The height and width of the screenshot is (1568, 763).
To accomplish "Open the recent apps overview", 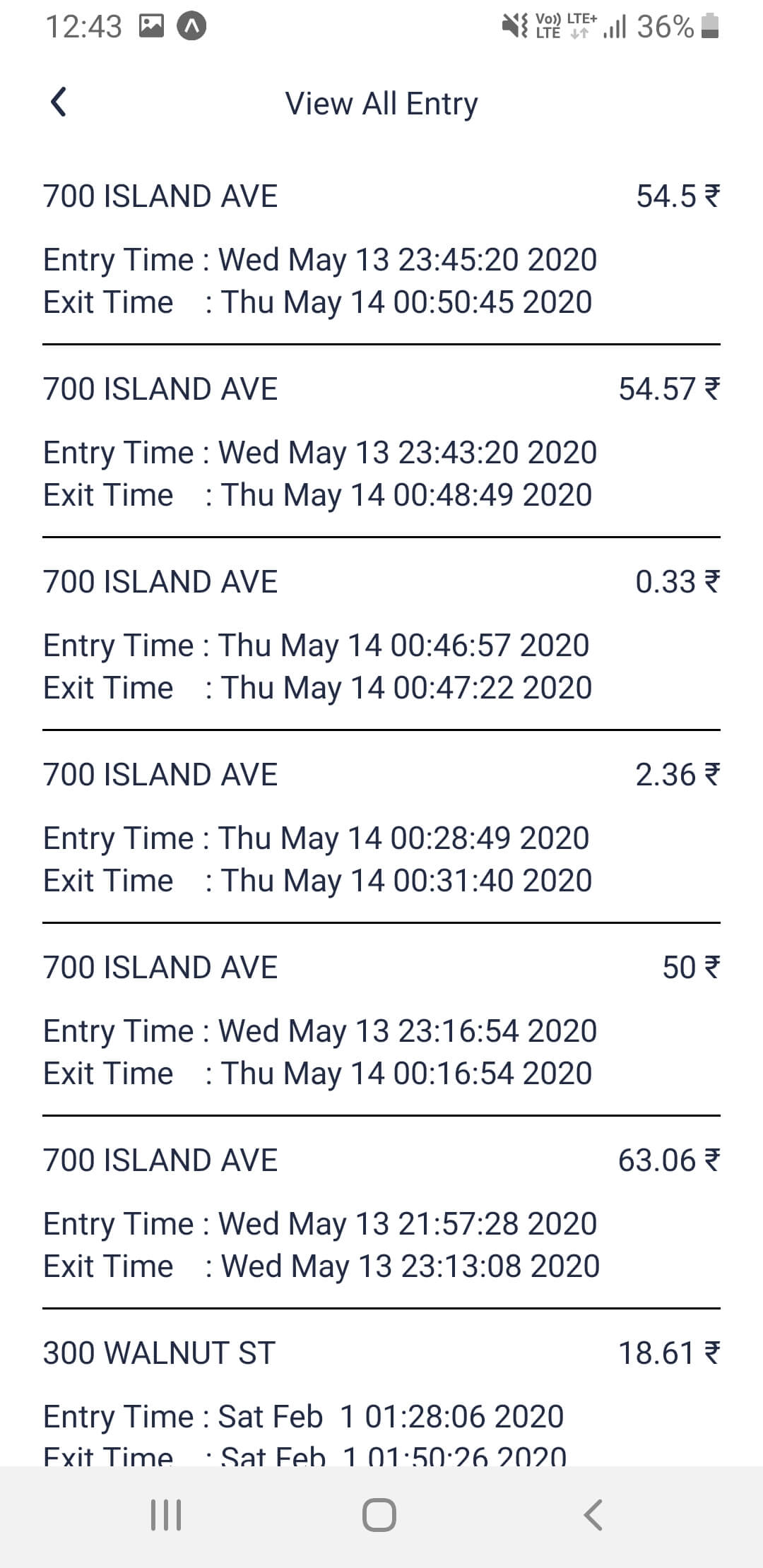I will coord(167,1514).
